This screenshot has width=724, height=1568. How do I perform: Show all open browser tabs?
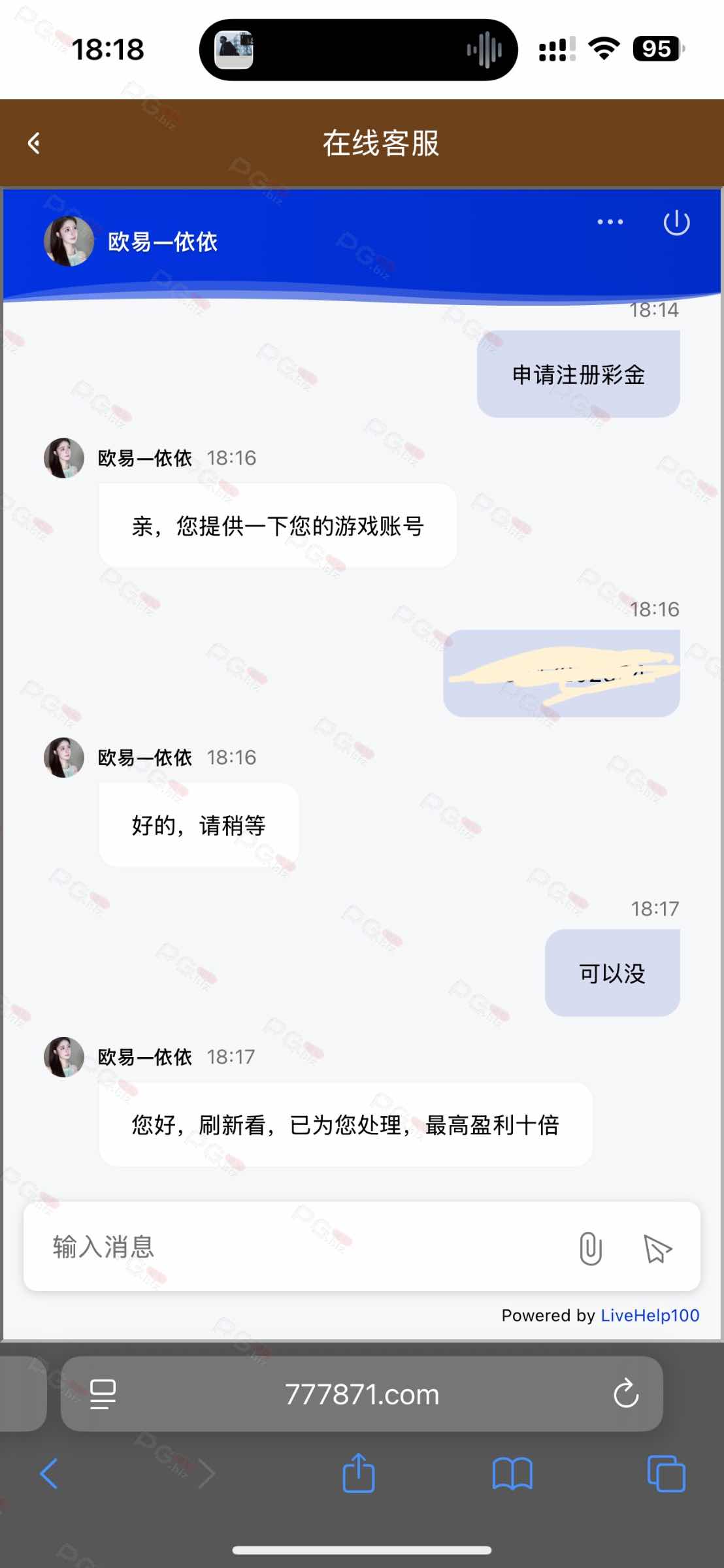(666, 1474)
